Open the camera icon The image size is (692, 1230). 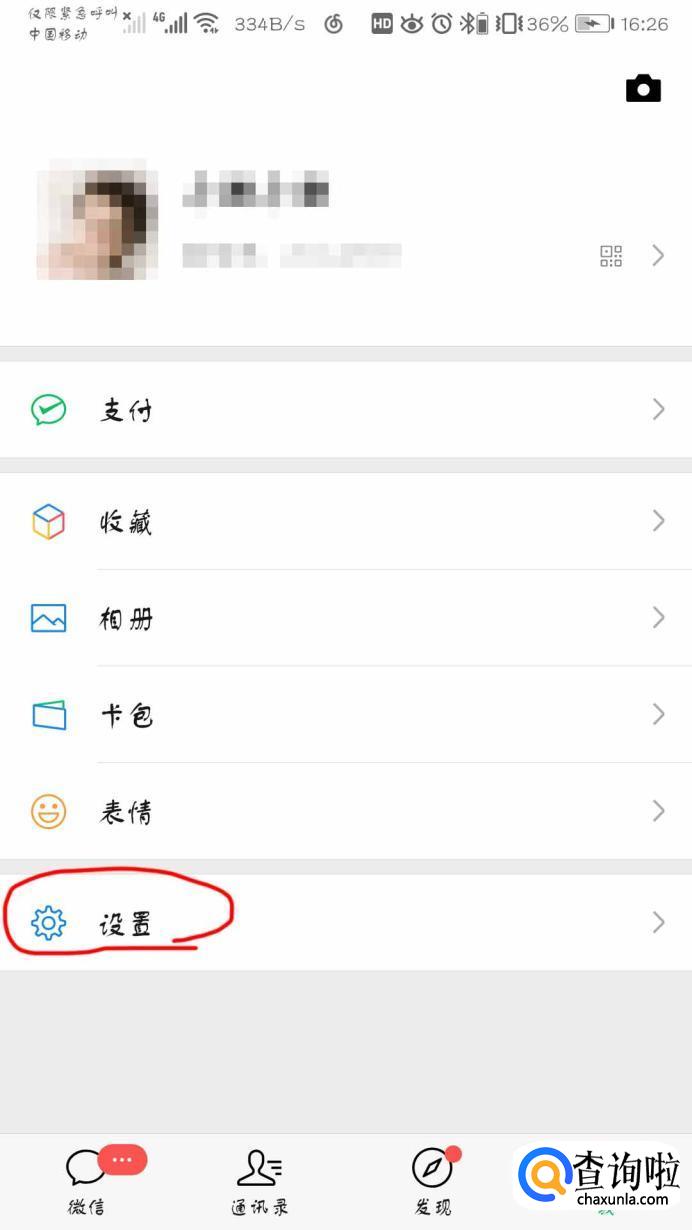point(643,89)
